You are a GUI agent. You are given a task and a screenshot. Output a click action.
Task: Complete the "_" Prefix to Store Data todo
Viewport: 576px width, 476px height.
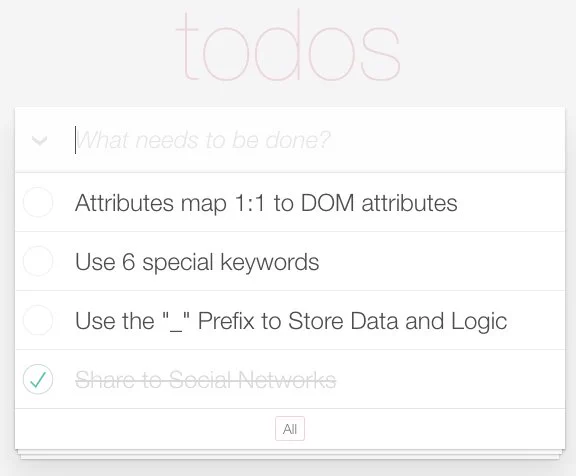pyautogui.click(x=38, y=320)
